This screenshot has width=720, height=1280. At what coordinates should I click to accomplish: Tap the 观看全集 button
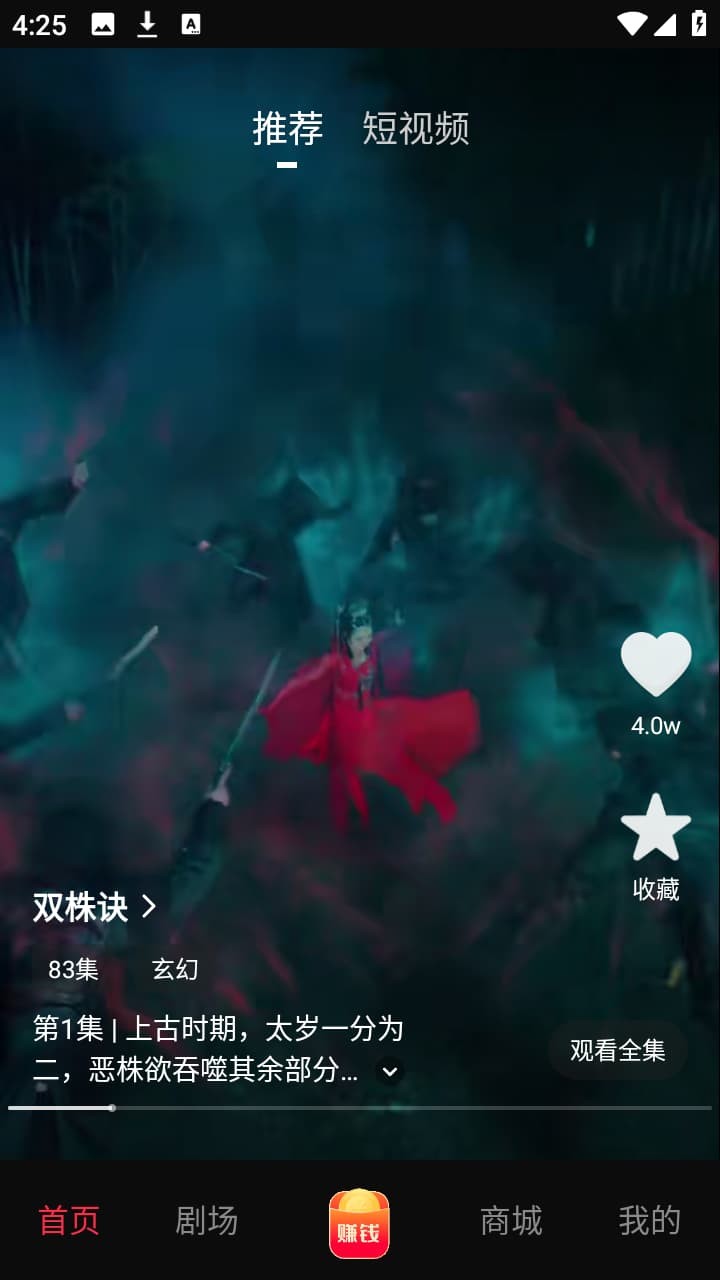(x=618, y=1050)
